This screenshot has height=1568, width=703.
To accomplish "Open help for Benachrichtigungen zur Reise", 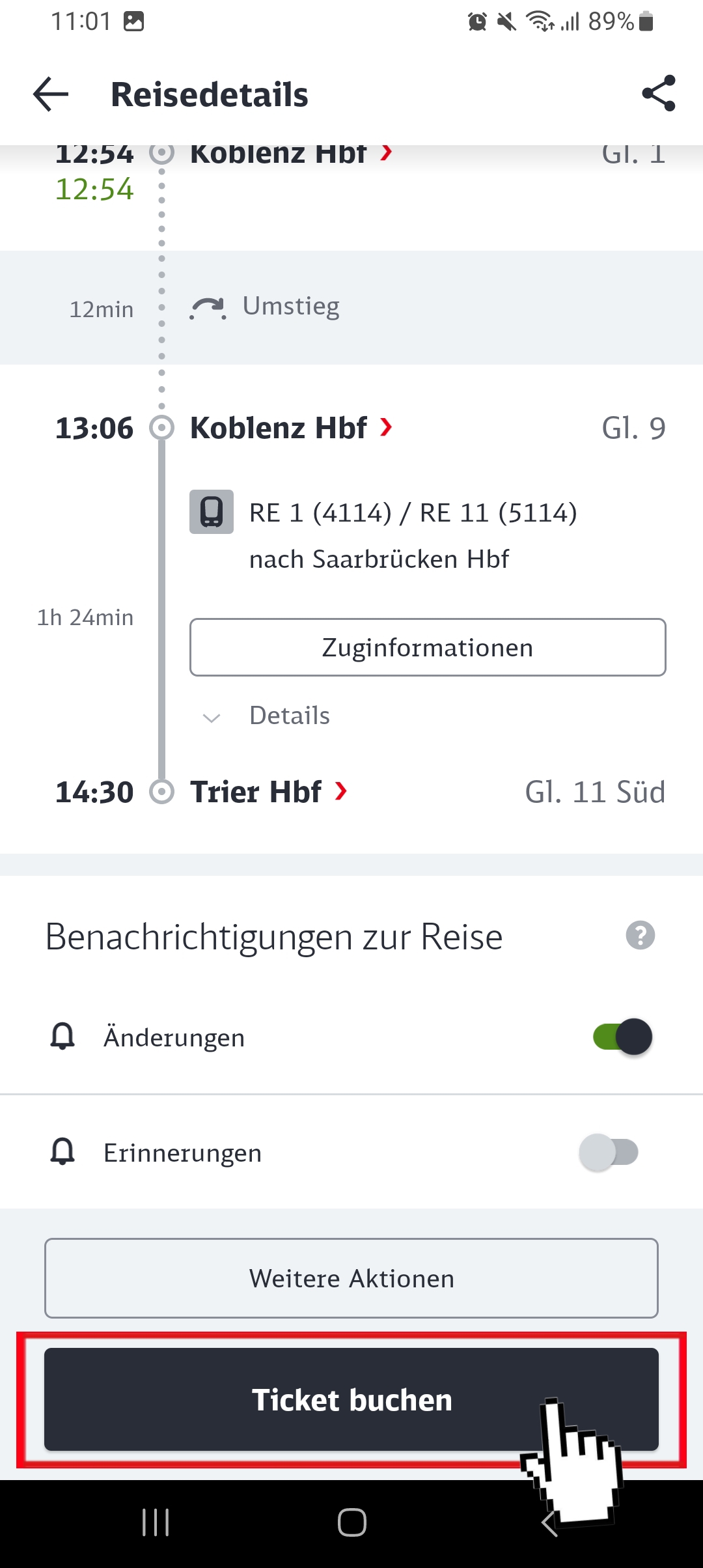I will point(641,936).
